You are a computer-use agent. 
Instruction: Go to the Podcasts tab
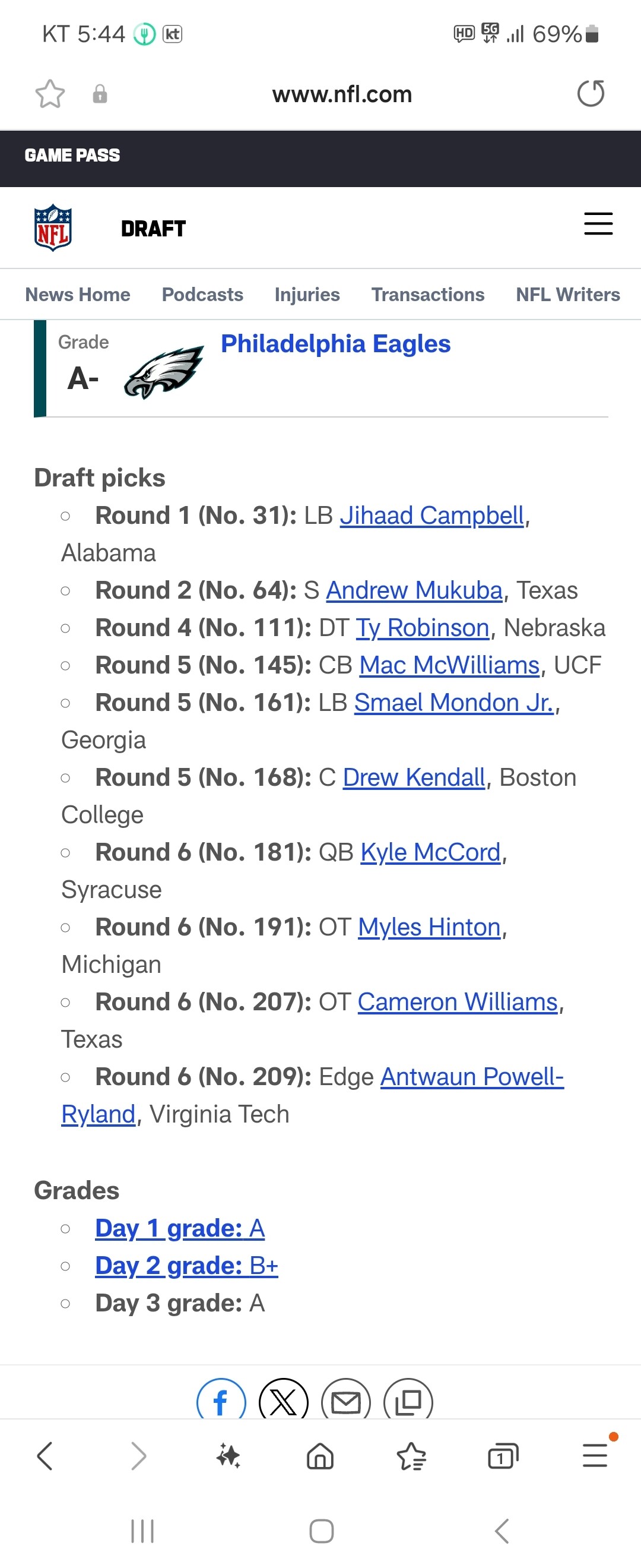(202, 295)
